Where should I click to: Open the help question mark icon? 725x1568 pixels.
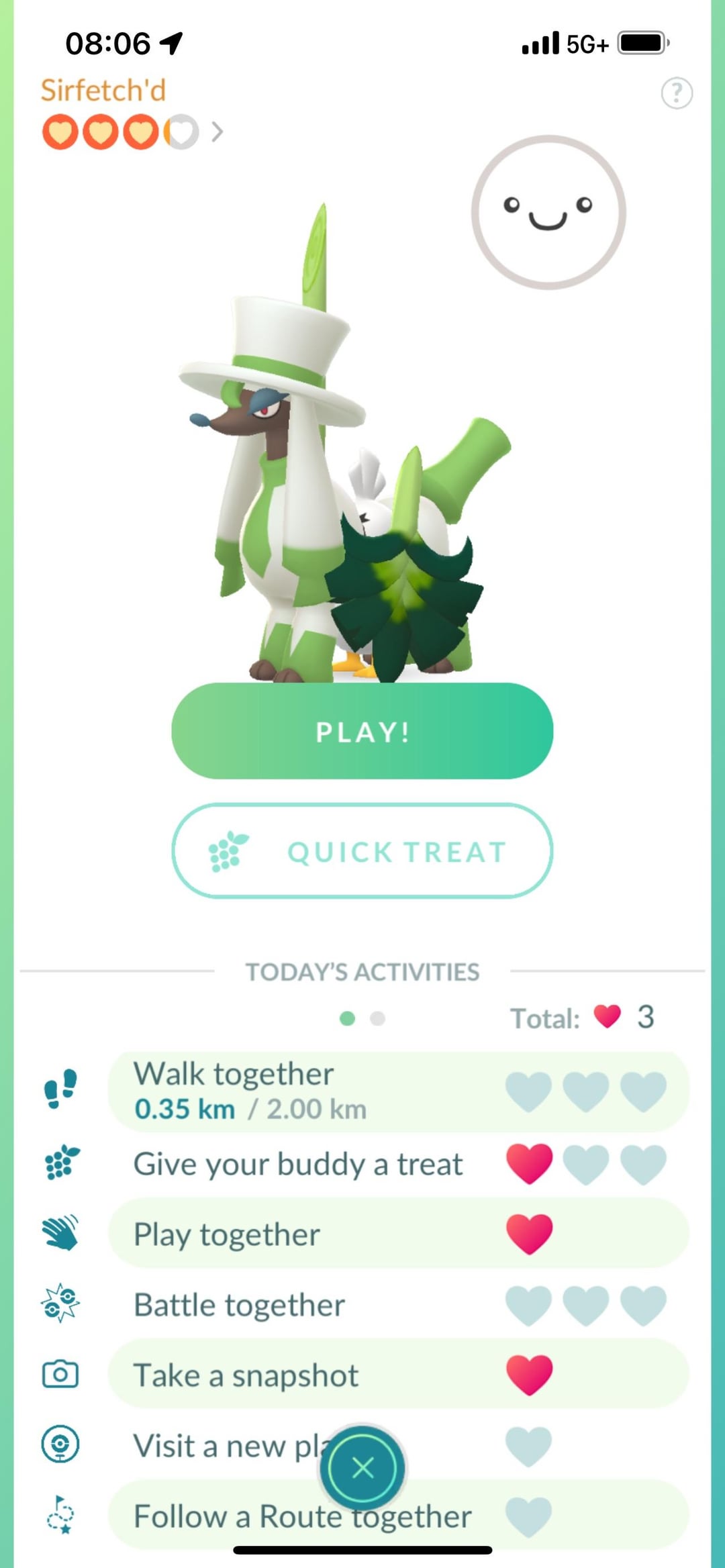(x=676, y=93)
